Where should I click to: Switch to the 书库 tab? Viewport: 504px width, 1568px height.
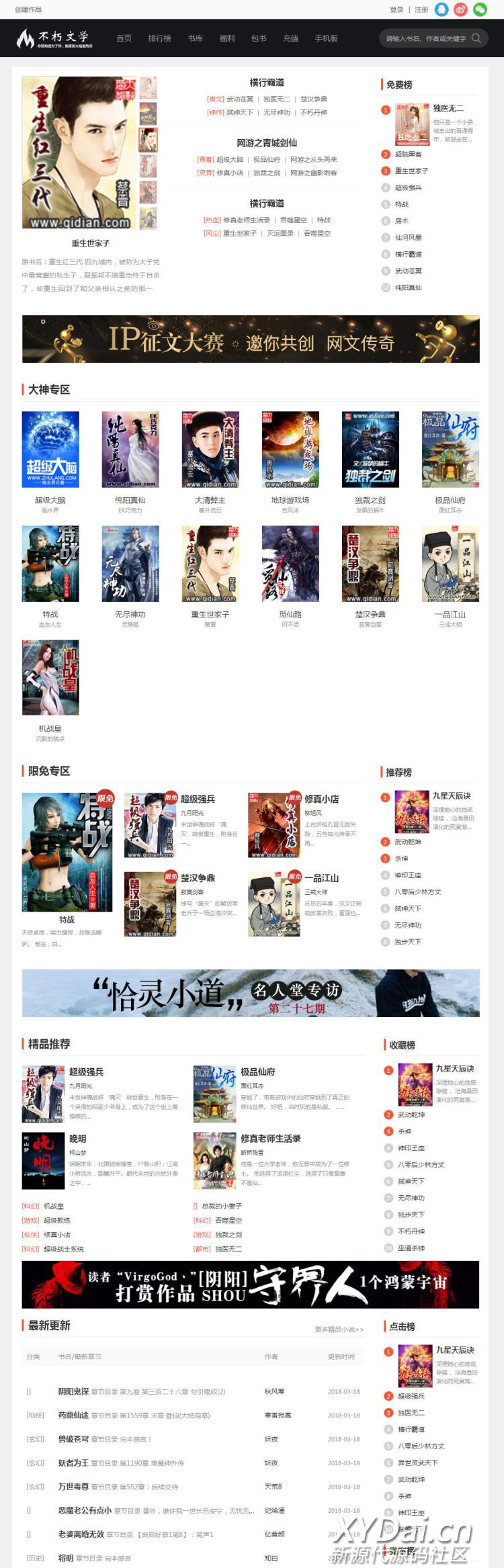pyautogui.click(x=196, y=38)
